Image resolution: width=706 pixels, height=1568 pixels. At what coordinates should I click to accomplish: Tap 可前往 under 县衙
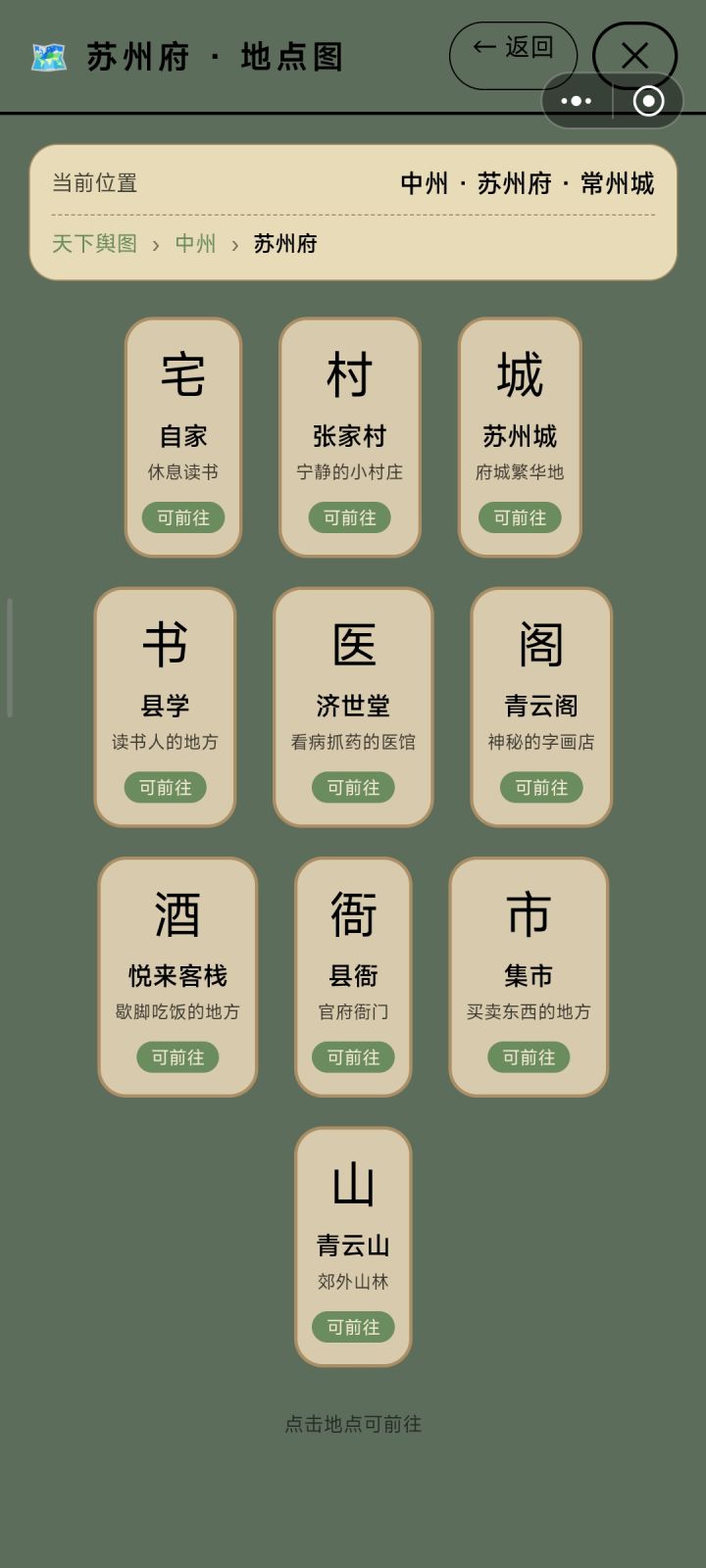point(353,1057)
